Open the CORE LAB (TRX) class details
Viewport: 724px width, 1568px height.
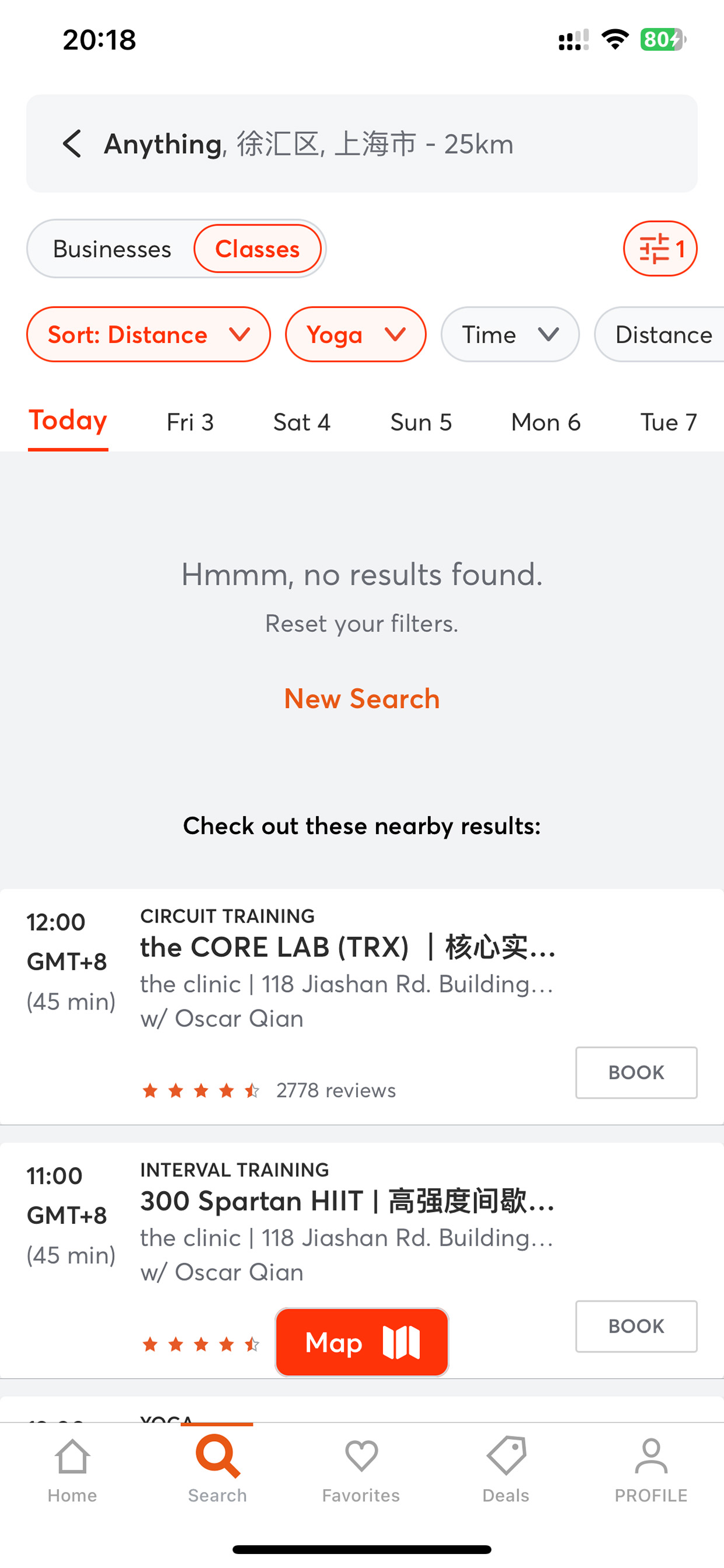click(348, 948)
